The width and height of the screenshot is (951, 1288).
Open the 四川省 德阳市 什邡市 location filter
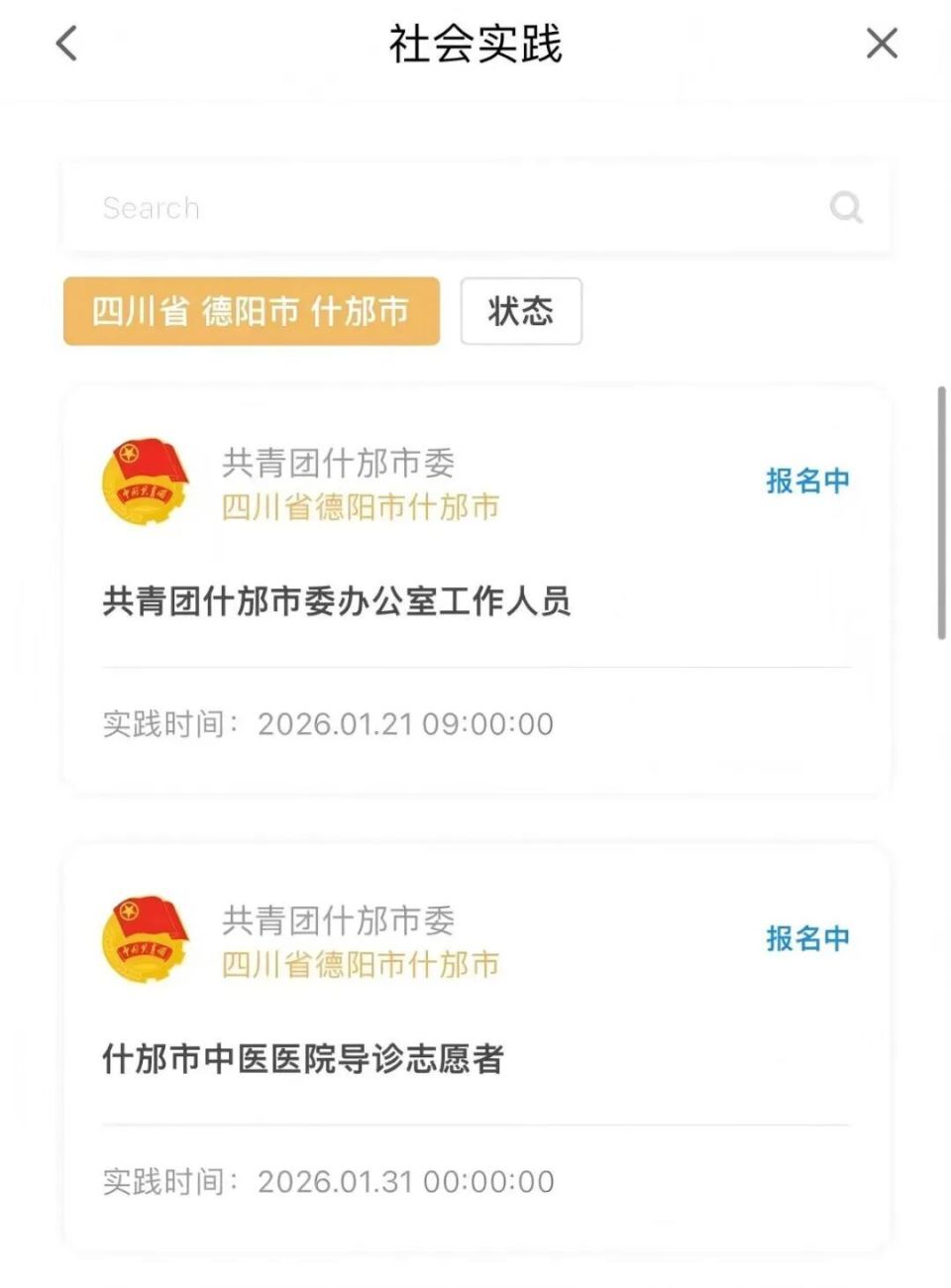point(251,311)
